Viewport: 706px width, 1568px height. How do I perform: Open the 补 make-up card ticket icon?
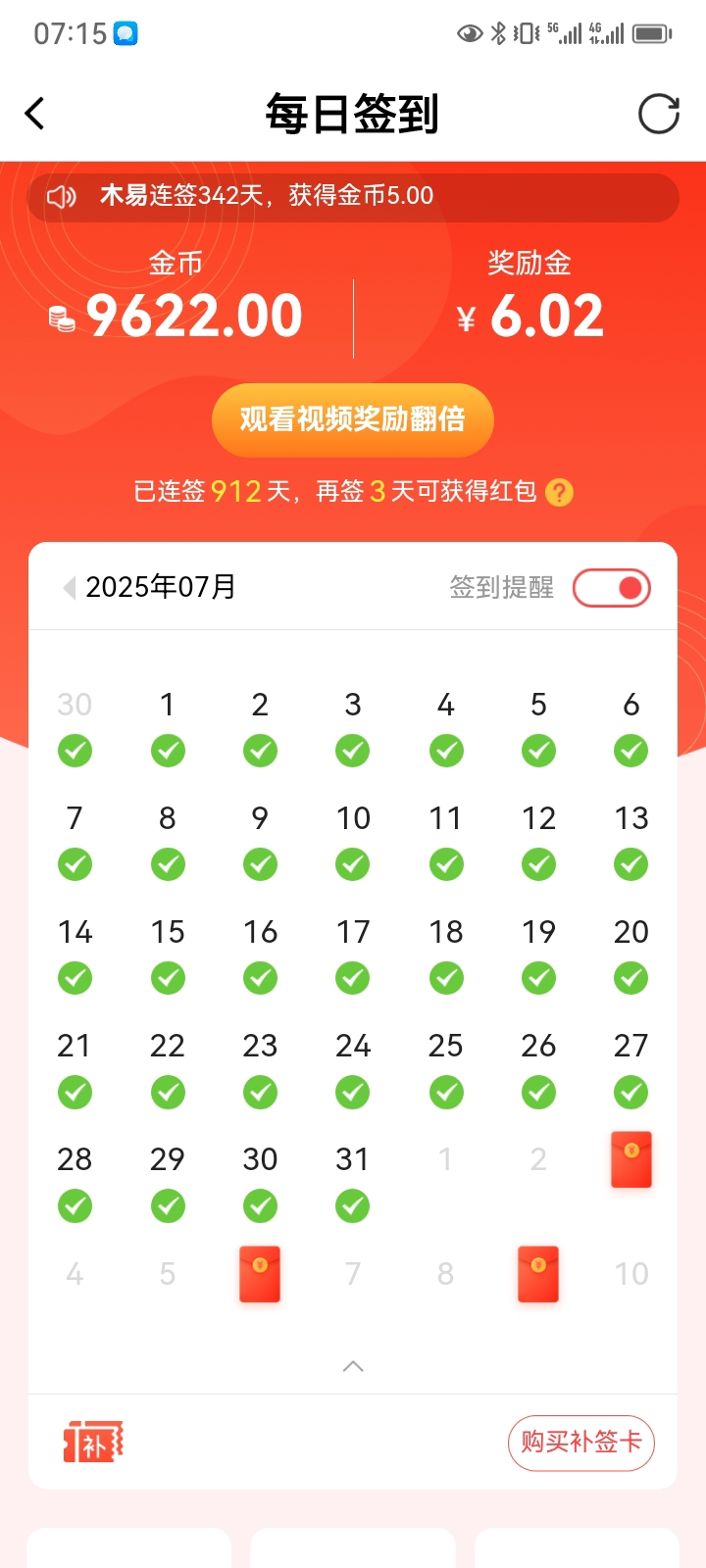pos(93,1443)
